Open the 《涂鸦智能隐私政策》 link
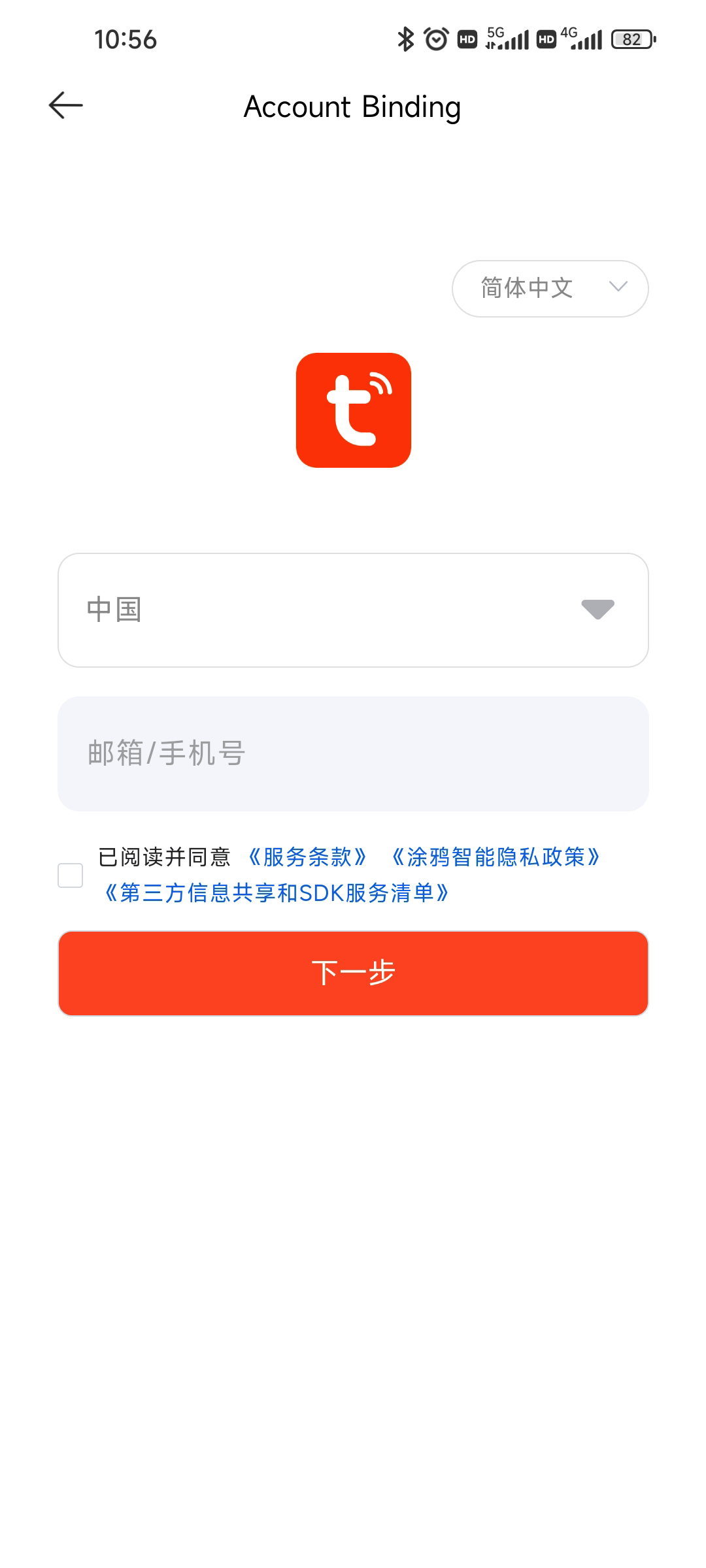This screenshot has width=706, height=1568. (495, 857)
